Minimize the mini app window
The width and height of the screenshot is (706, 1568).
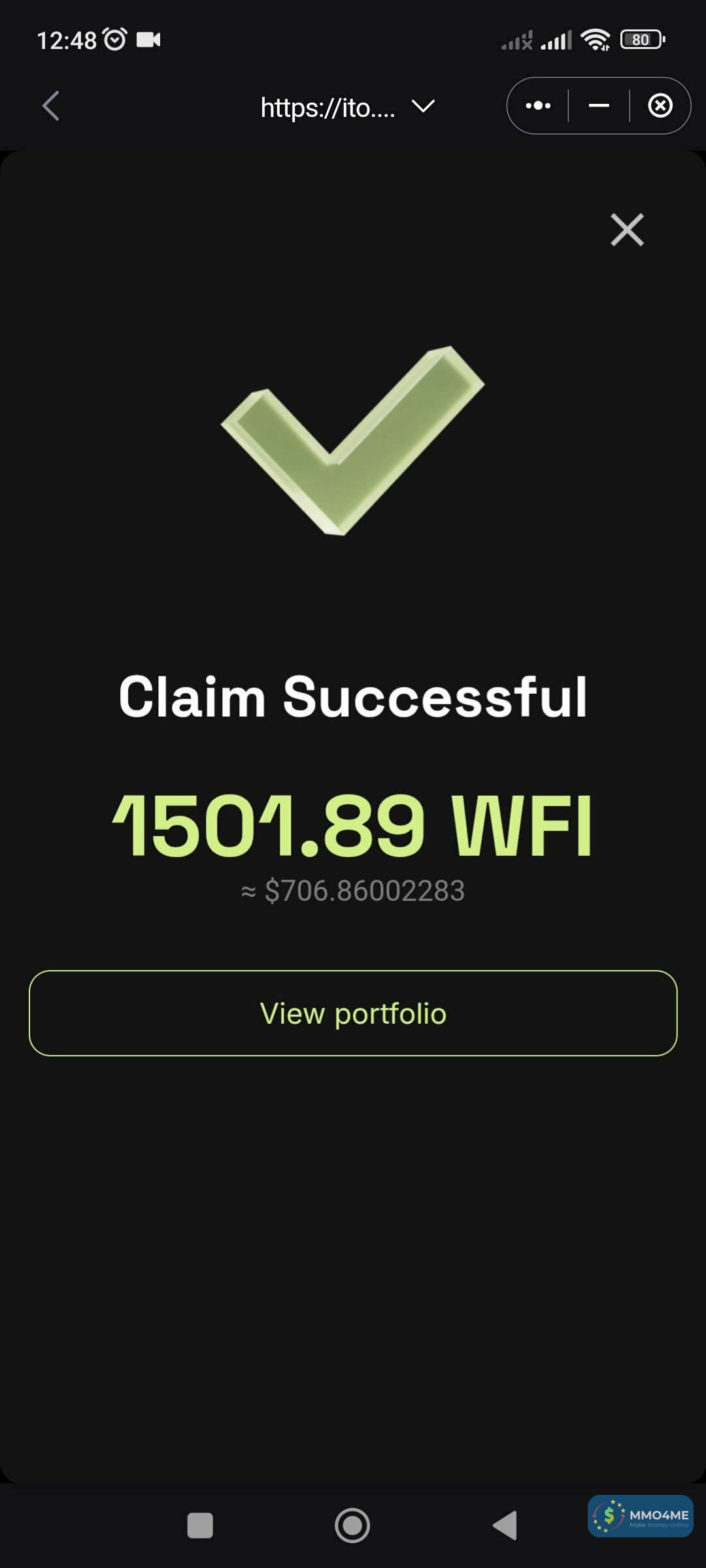[599, 106]
